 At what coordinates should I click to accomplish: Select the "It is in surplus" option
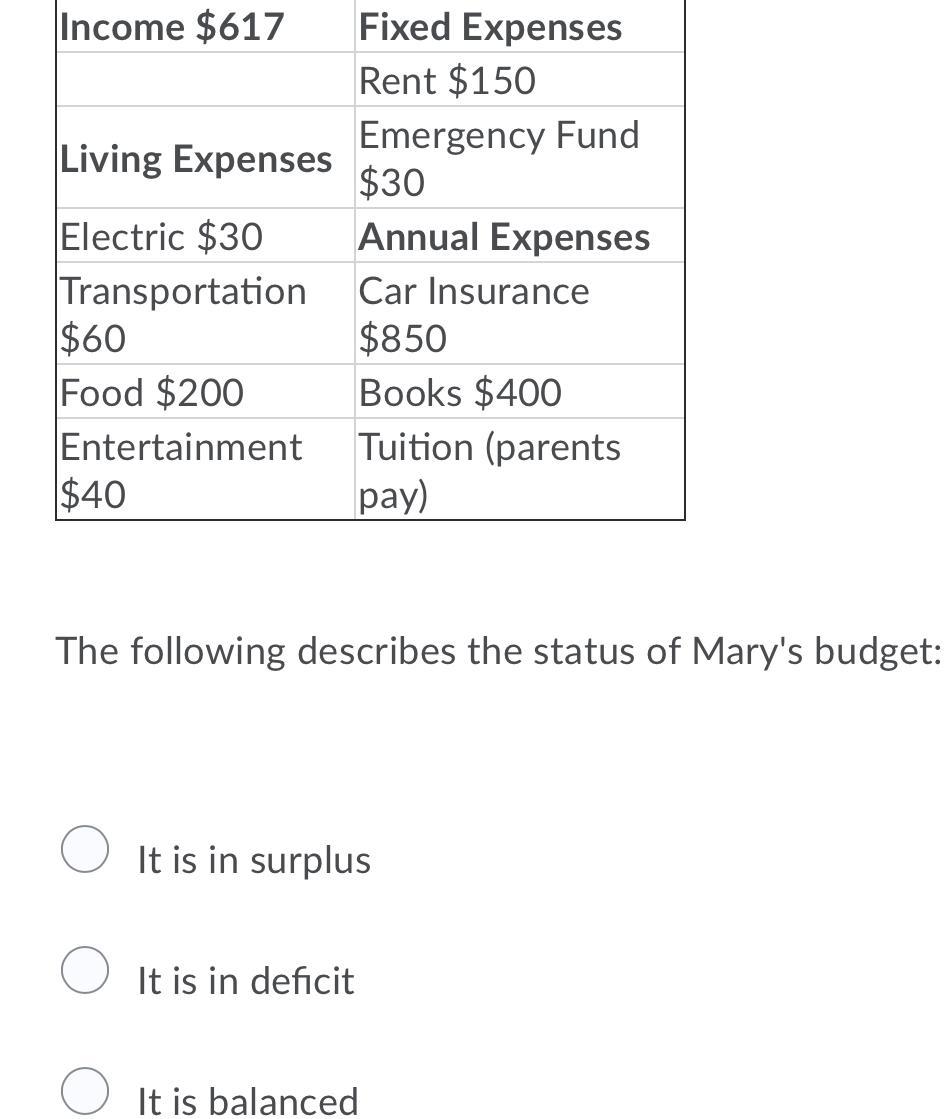pyautogui.click(x=85, y=849)
